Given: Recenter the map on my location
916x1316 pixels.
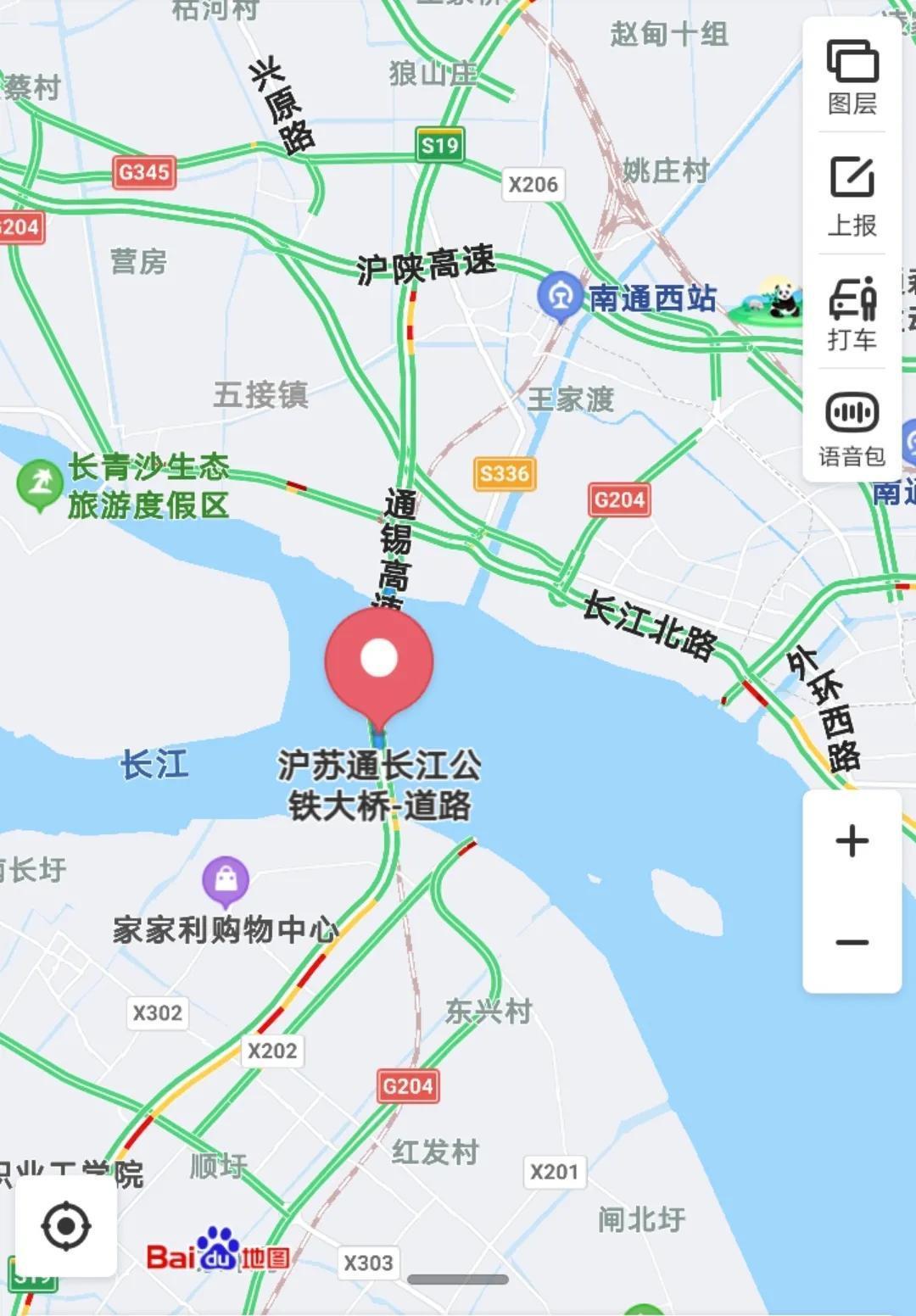Looking at the screenshot, I should pyautogui.click(x=66, y=1225).
